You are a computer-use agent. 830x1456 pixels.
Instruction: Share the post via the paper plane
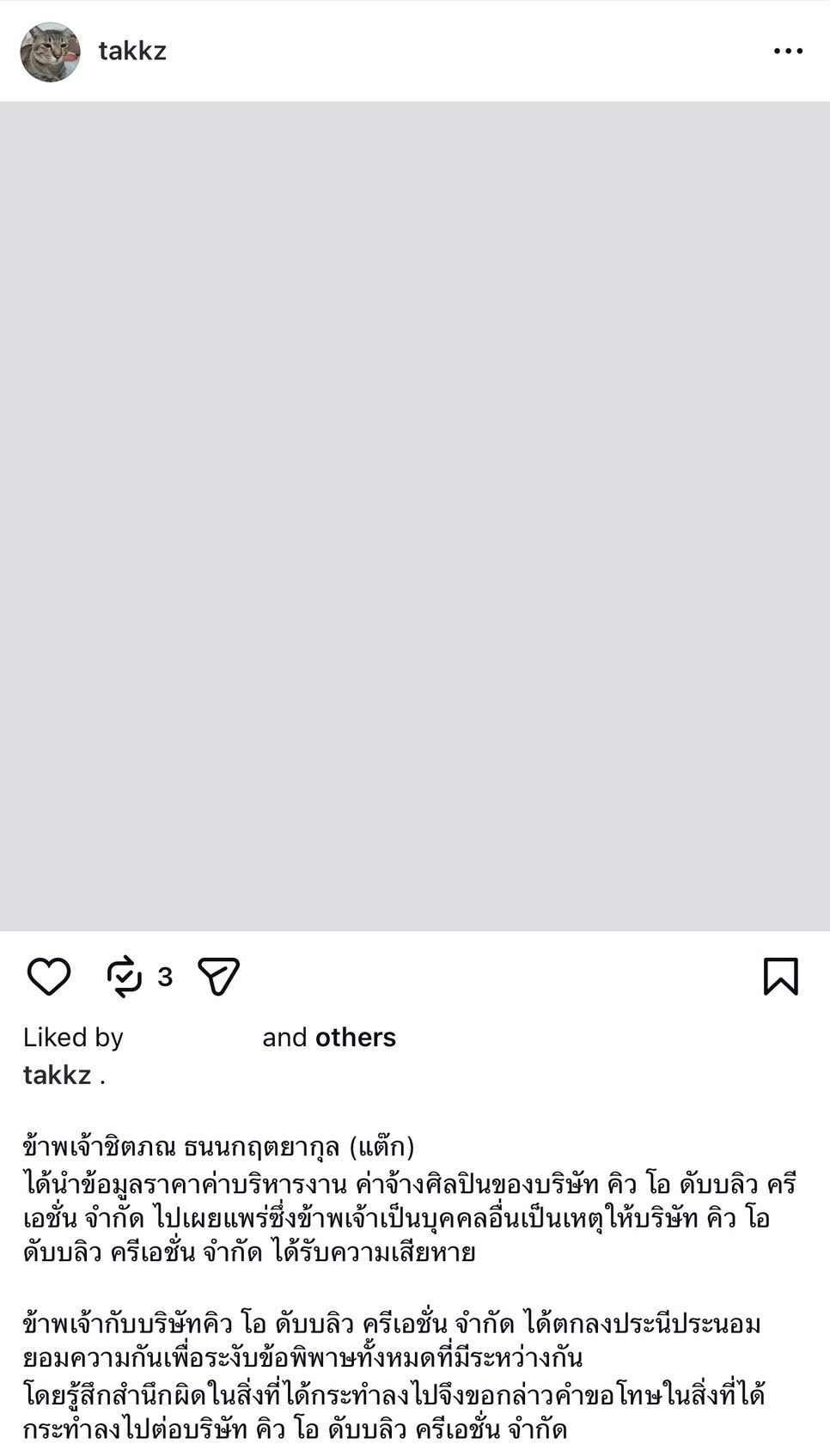point(218,977)
